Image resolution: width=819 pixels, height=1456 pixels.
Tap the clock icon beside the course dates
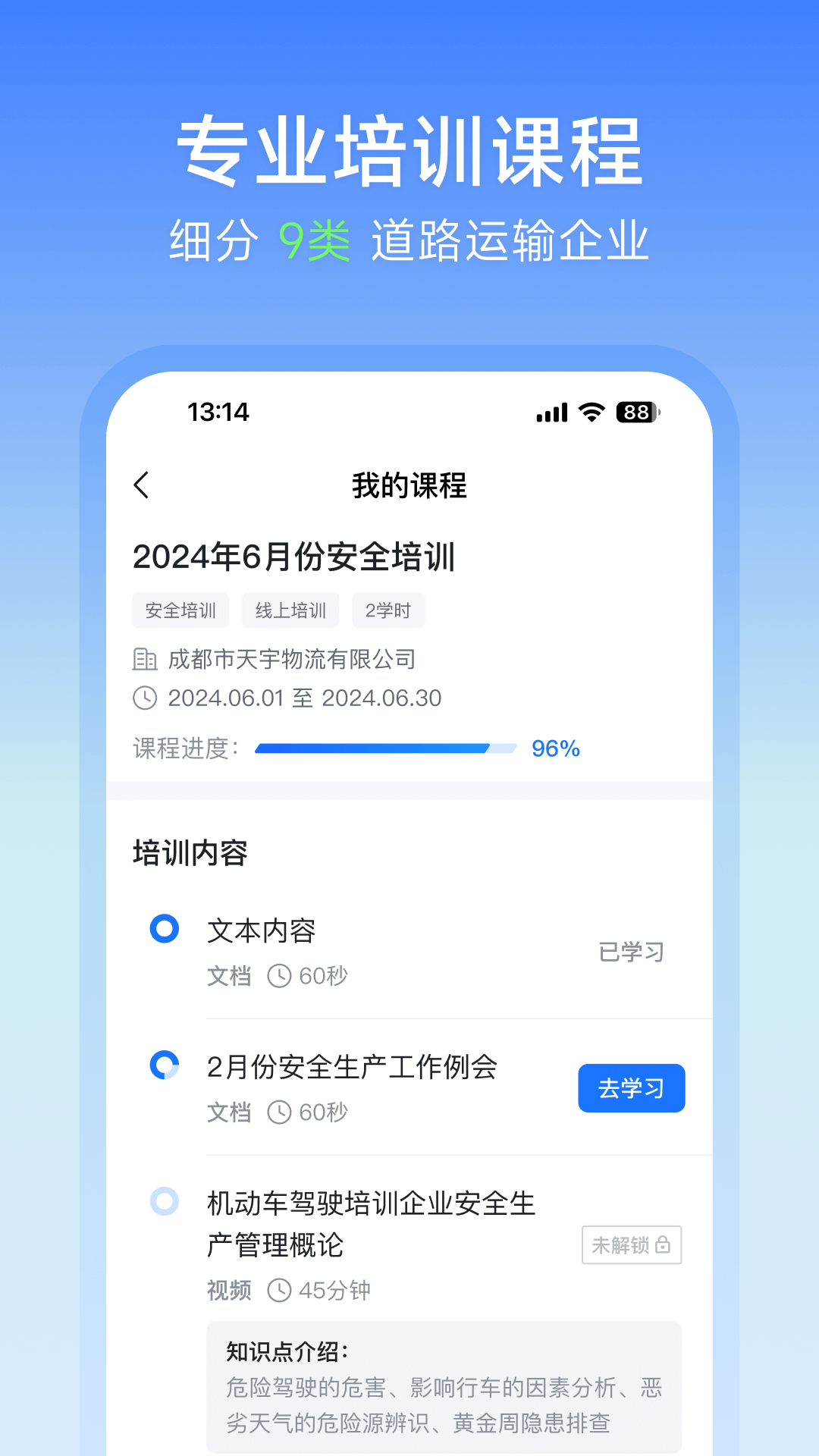click(x=145, y=698)
